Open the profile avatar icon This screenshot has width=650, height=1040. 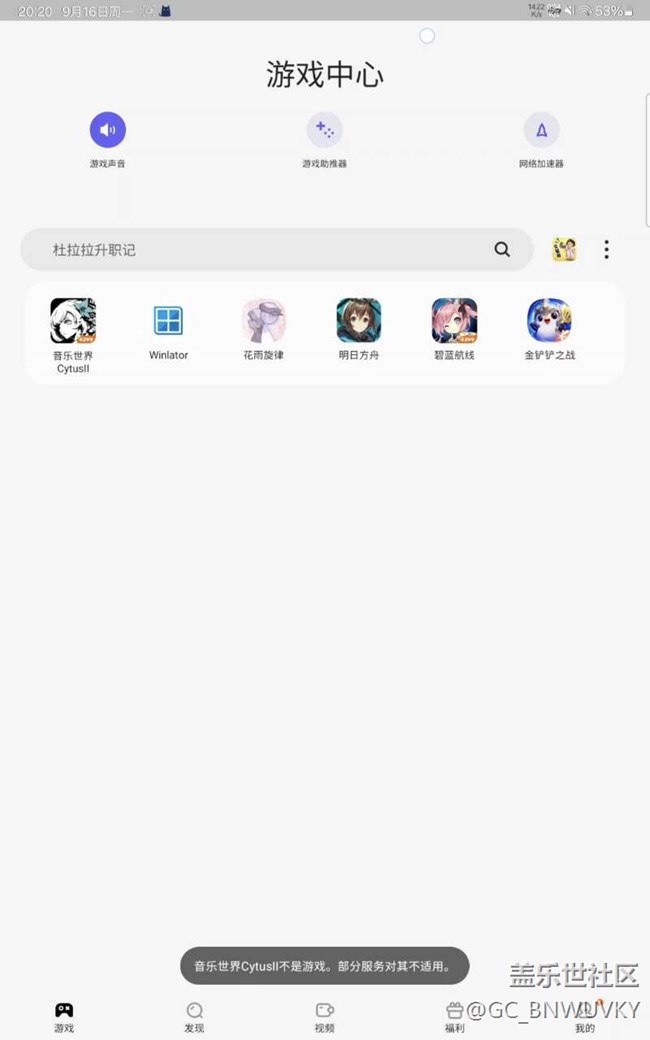[564, 250]
